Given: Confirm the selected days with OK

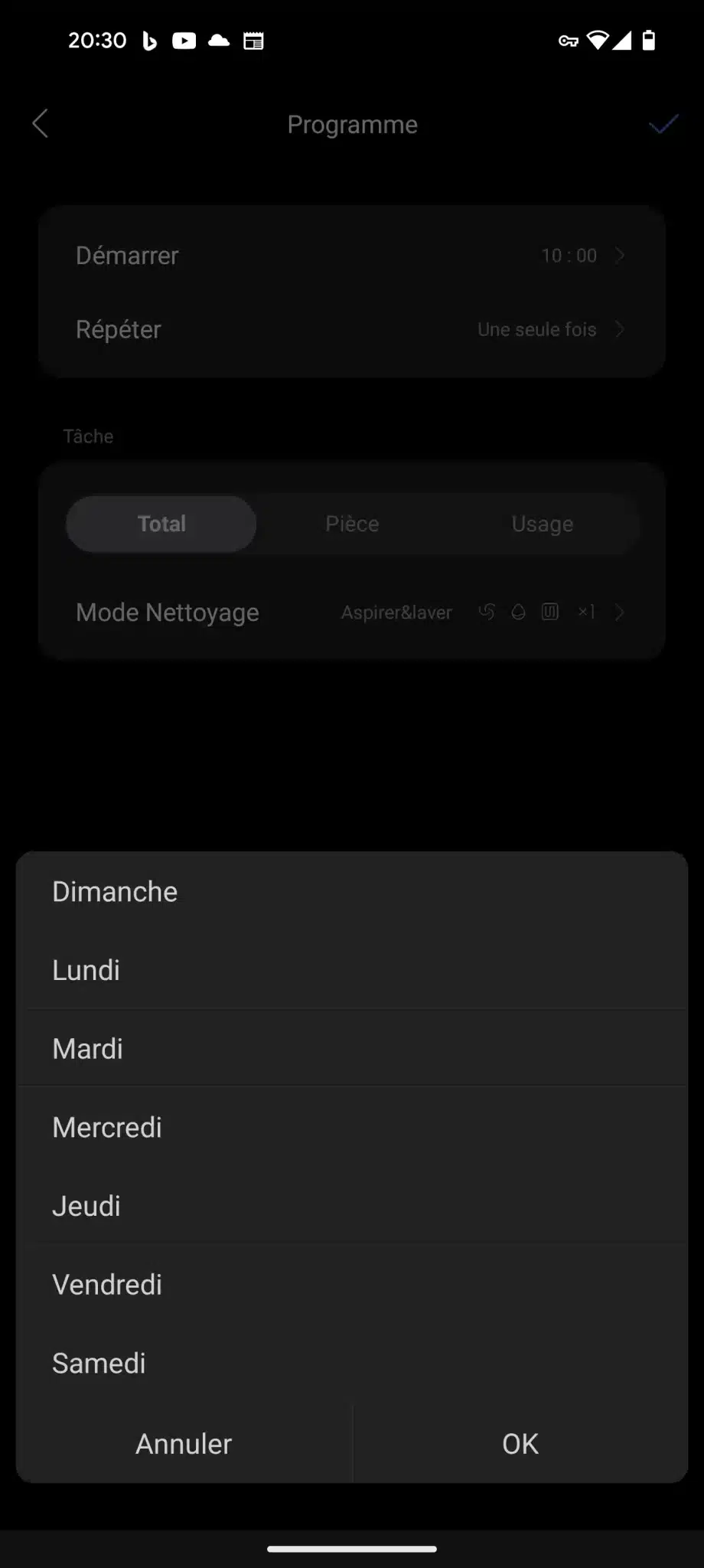Looking at the screenshot, I should pos(520,1444).
